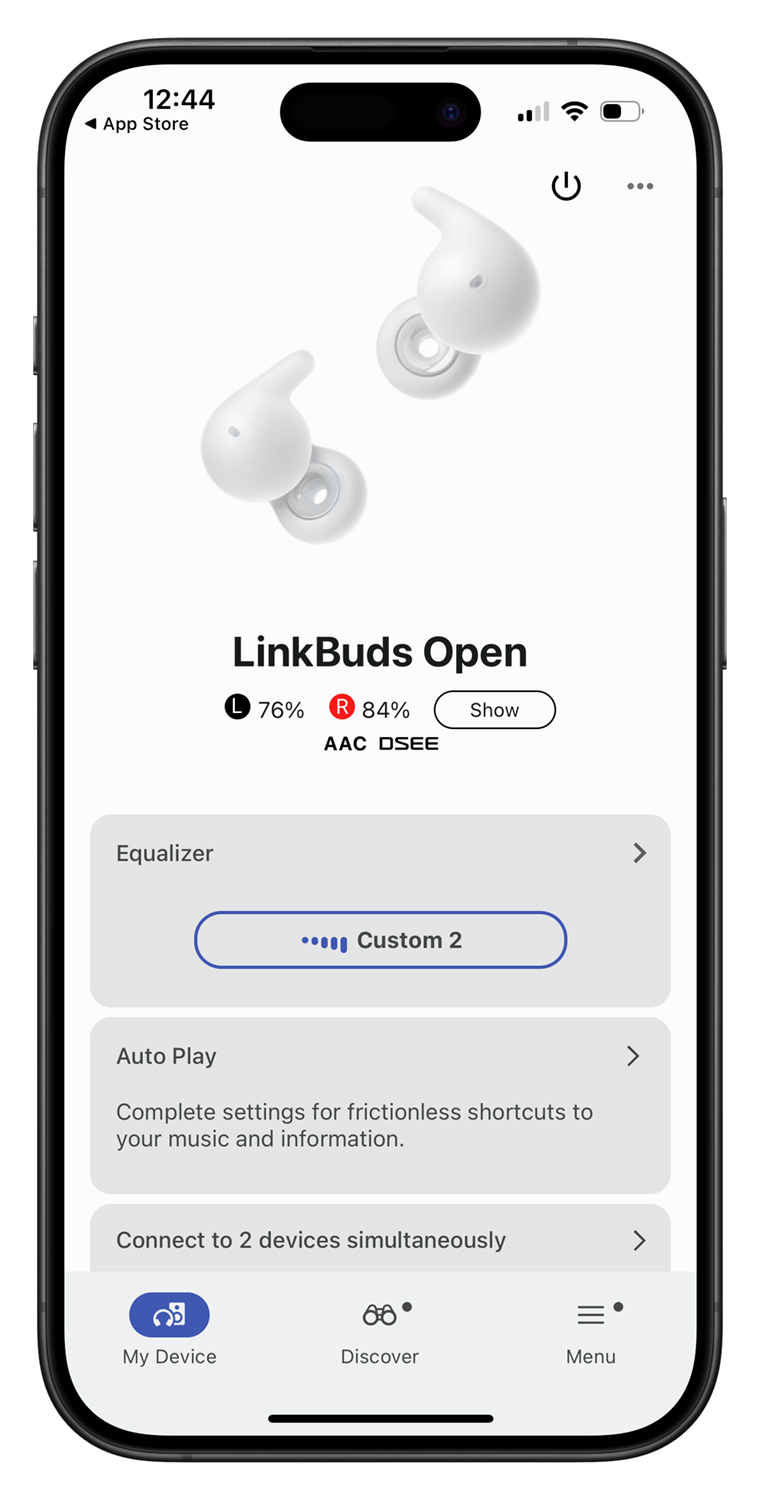Open Connect to 2 devices simultaneously
The height and width of the screenshot is (1500, 761).
380,1240
